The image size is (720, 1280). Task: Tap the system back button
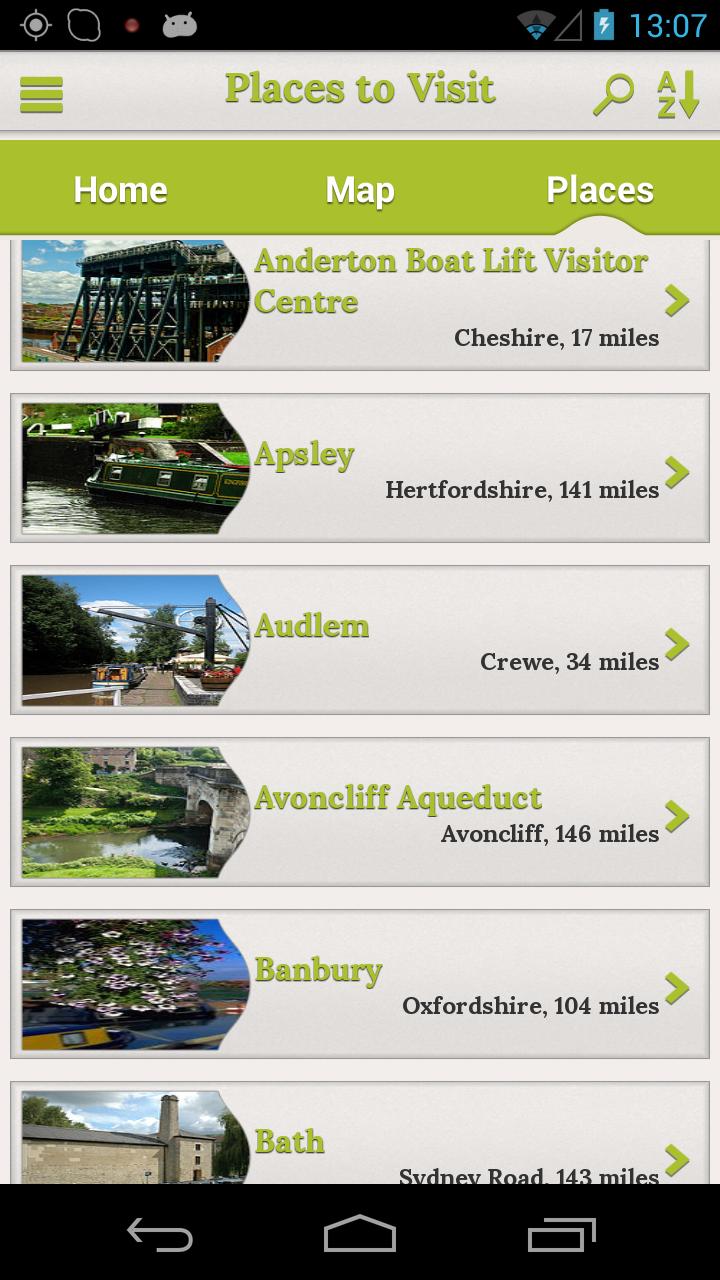(x=160, y=1234)
